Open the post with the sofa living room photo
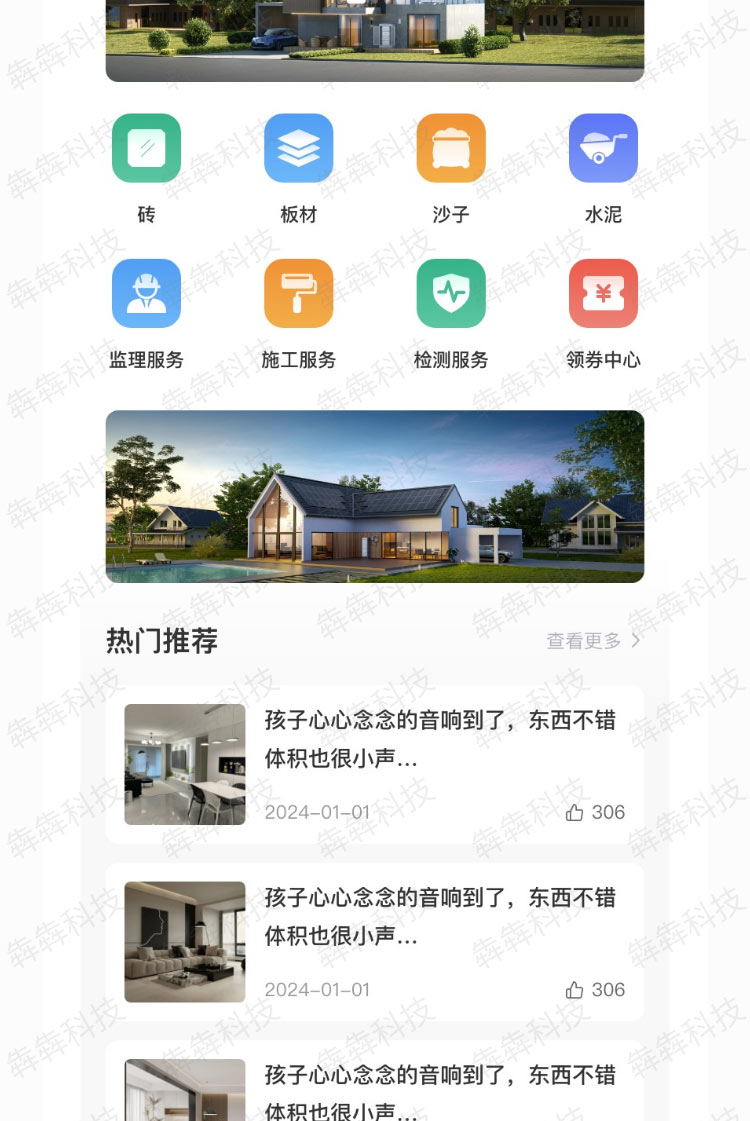750x1121 pixels. click(x=440, y=917)
